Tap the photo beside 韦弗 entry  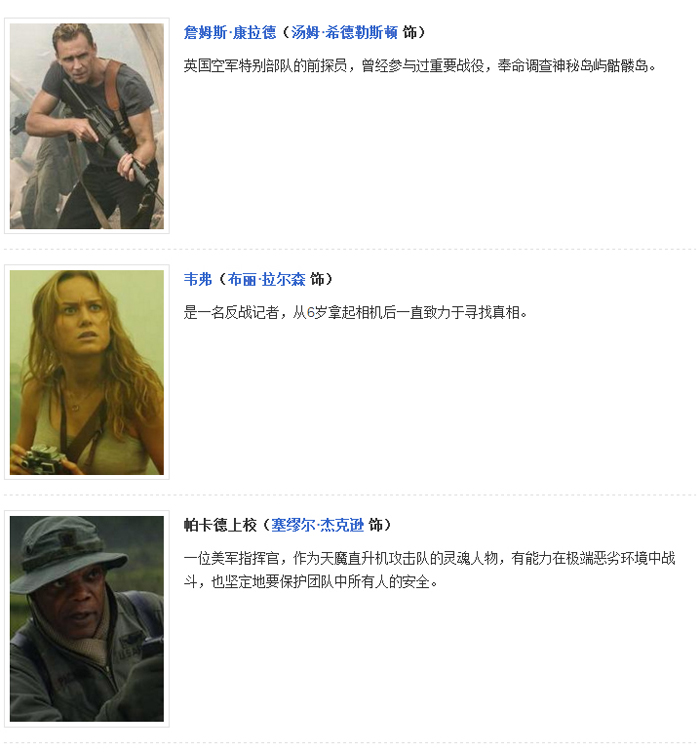(x=87, y=372)
